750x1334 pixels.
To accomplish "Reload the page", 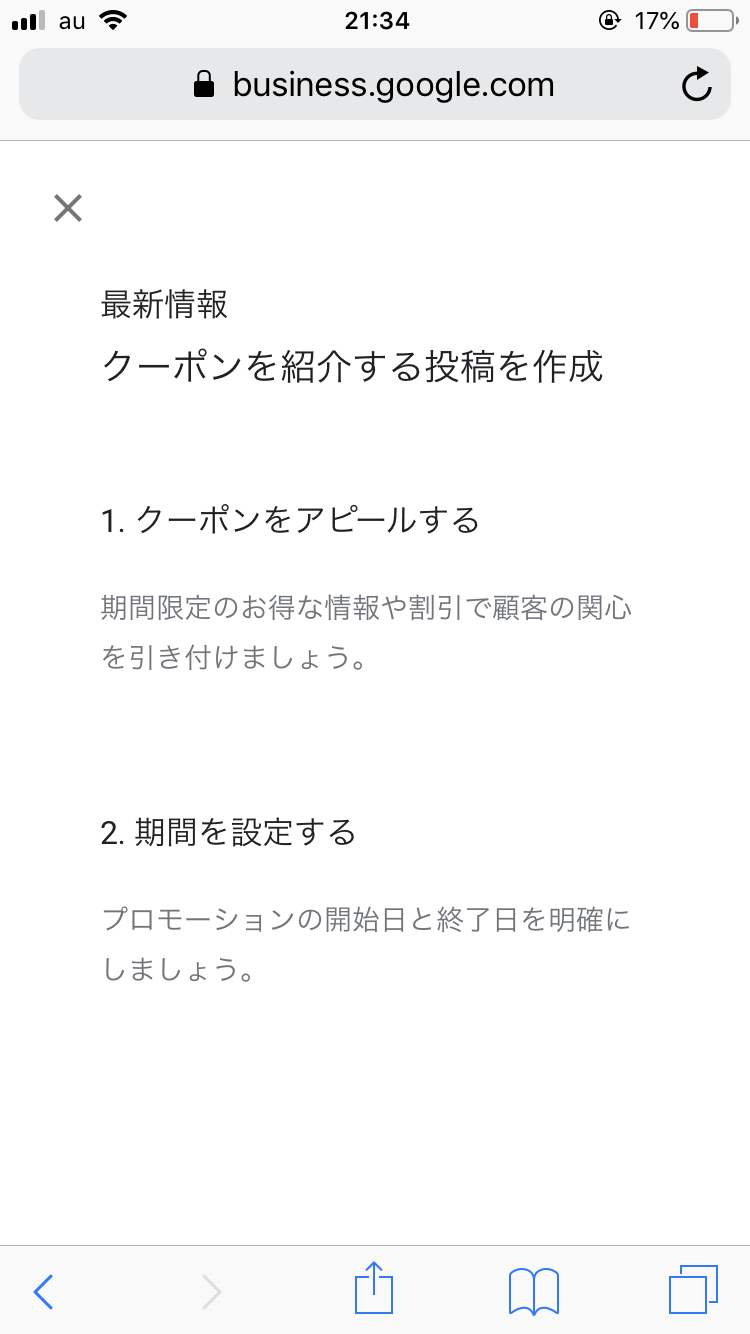I will [x=696, y=85].
